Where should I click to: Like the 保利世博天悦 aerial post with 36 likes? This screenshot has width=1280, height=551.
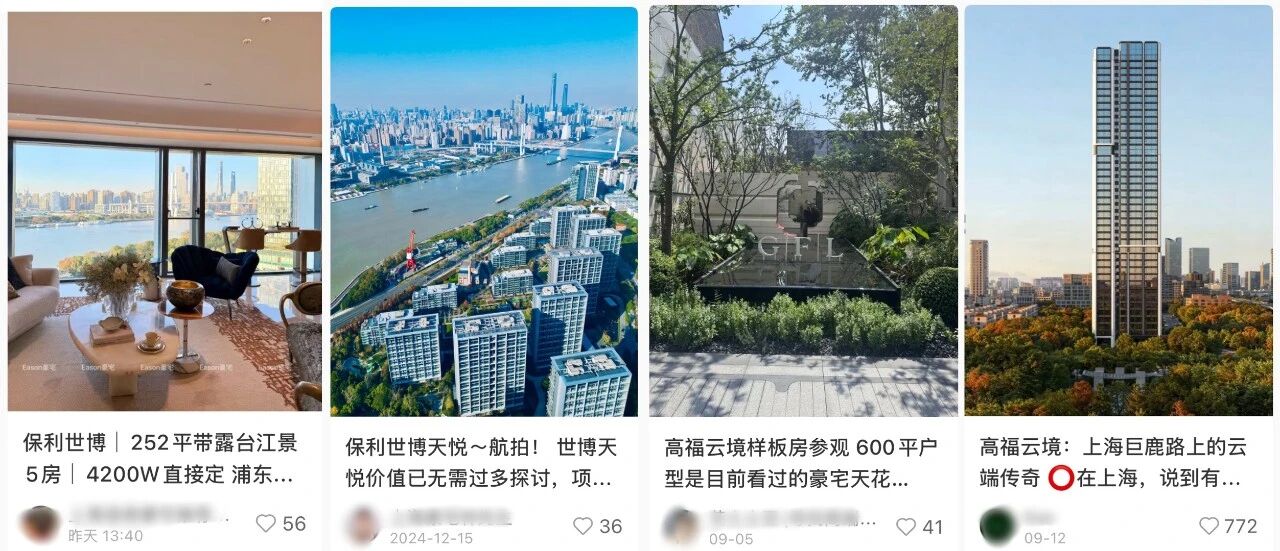(x=583, y=525)
